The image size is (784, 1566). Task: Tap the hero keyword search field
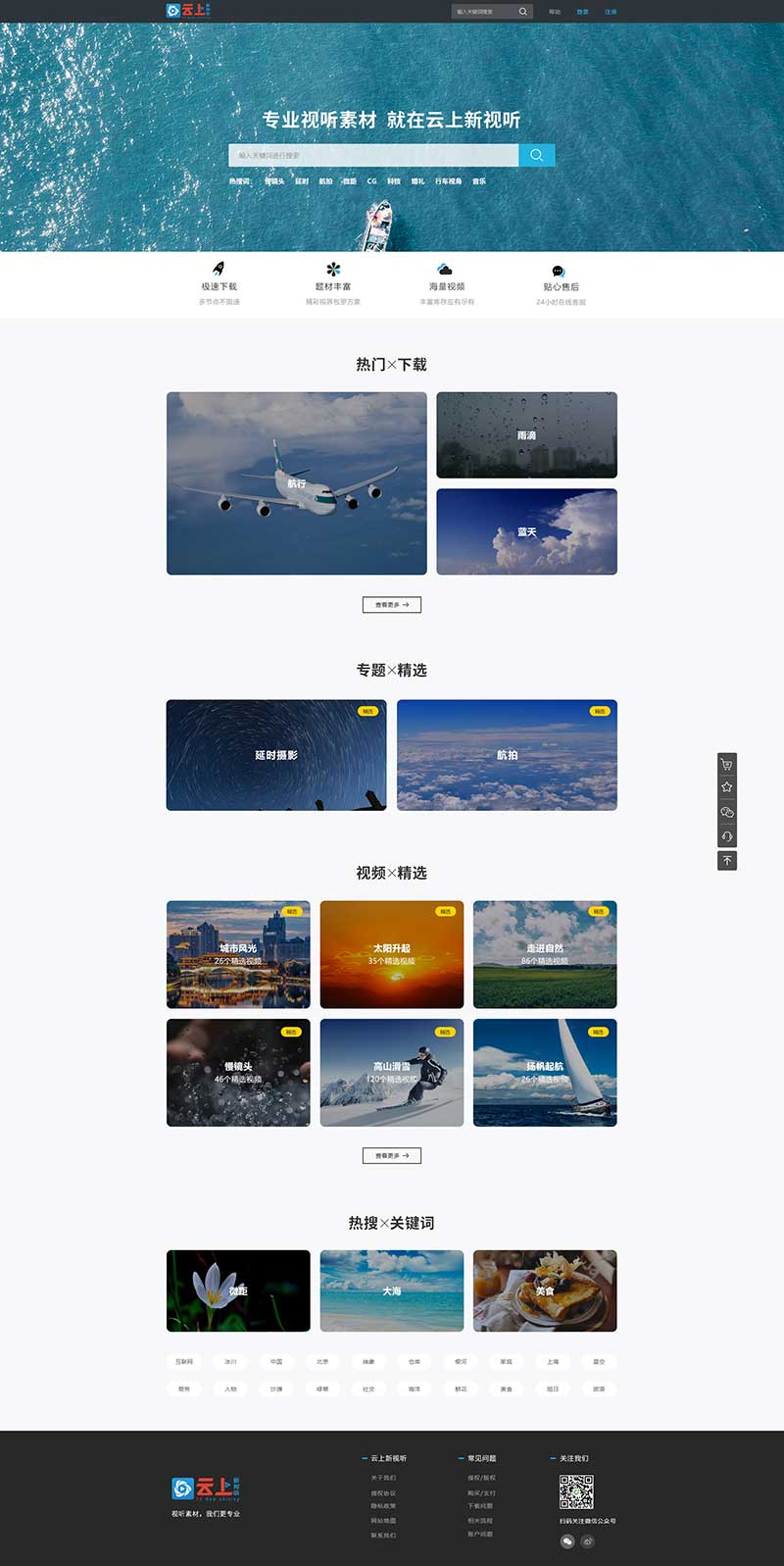click(x=372, y=155)
